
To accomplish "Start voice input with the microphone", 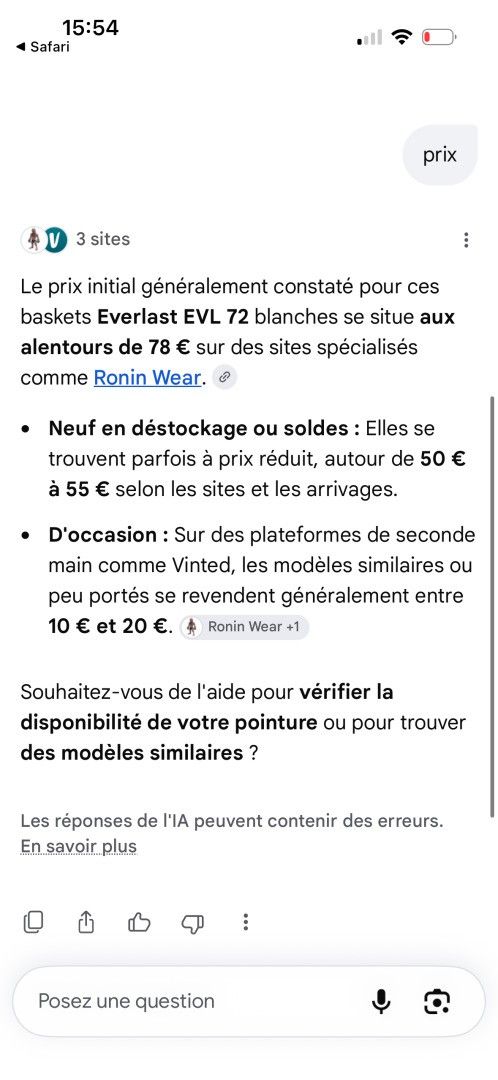I will coord(381,1001).
